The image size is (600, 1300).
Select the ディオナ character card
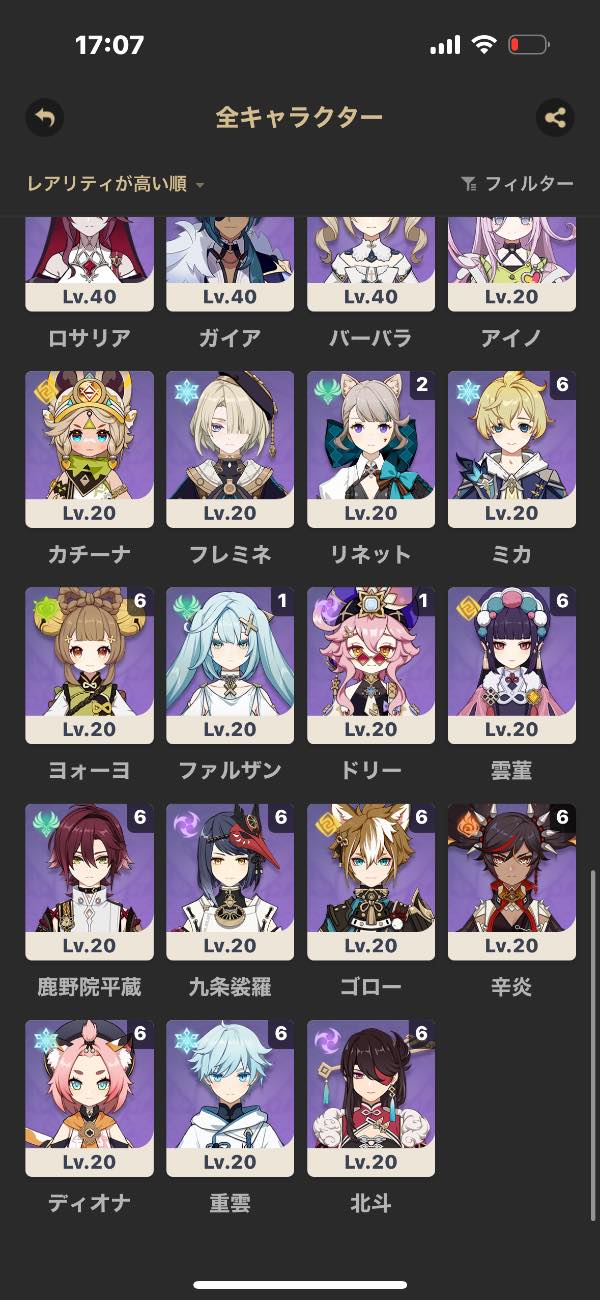89,1097
